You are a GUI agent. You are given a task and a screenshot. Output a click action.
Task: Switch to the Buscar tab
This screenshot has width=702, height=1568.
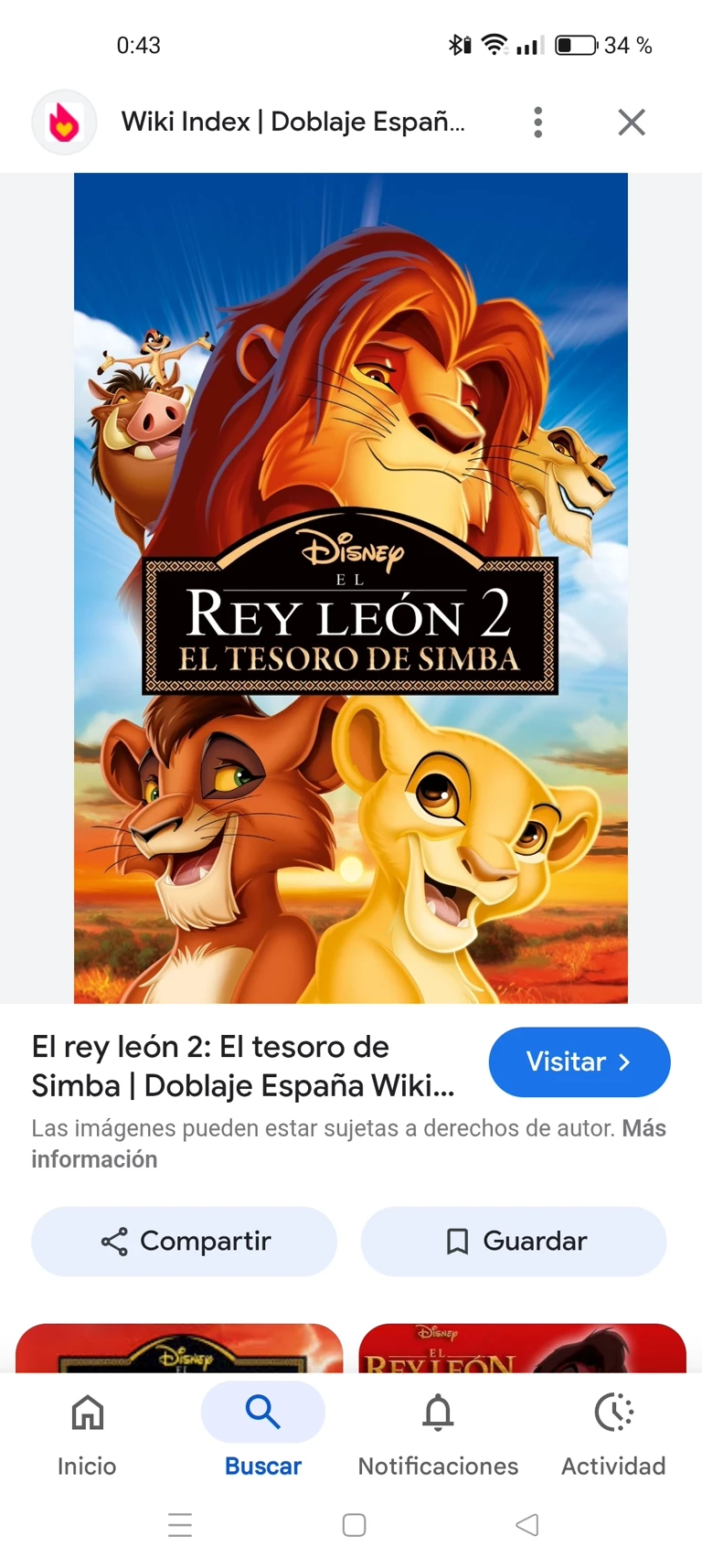[x=263, y=1429]
